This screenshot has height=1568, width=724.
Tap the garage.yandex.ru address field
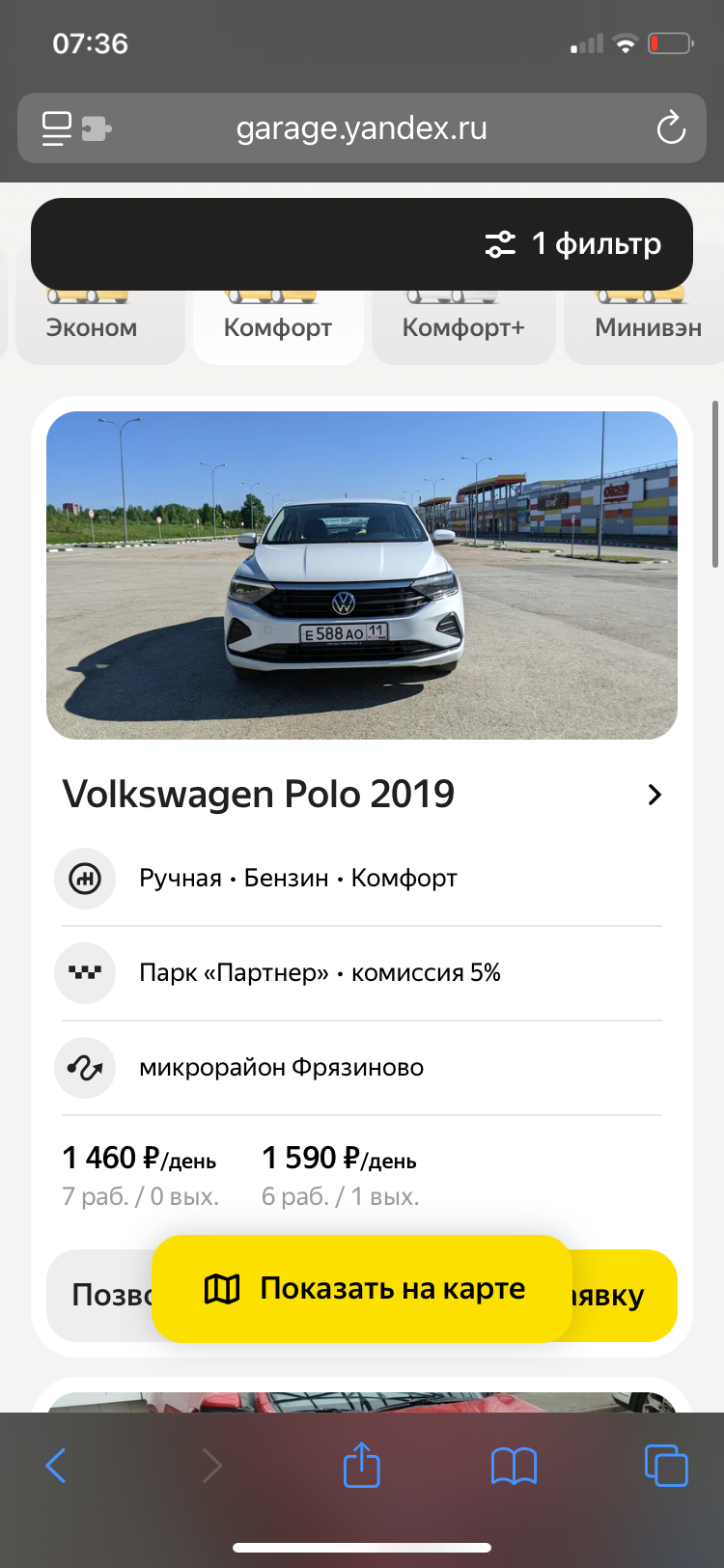pos(362,127)
